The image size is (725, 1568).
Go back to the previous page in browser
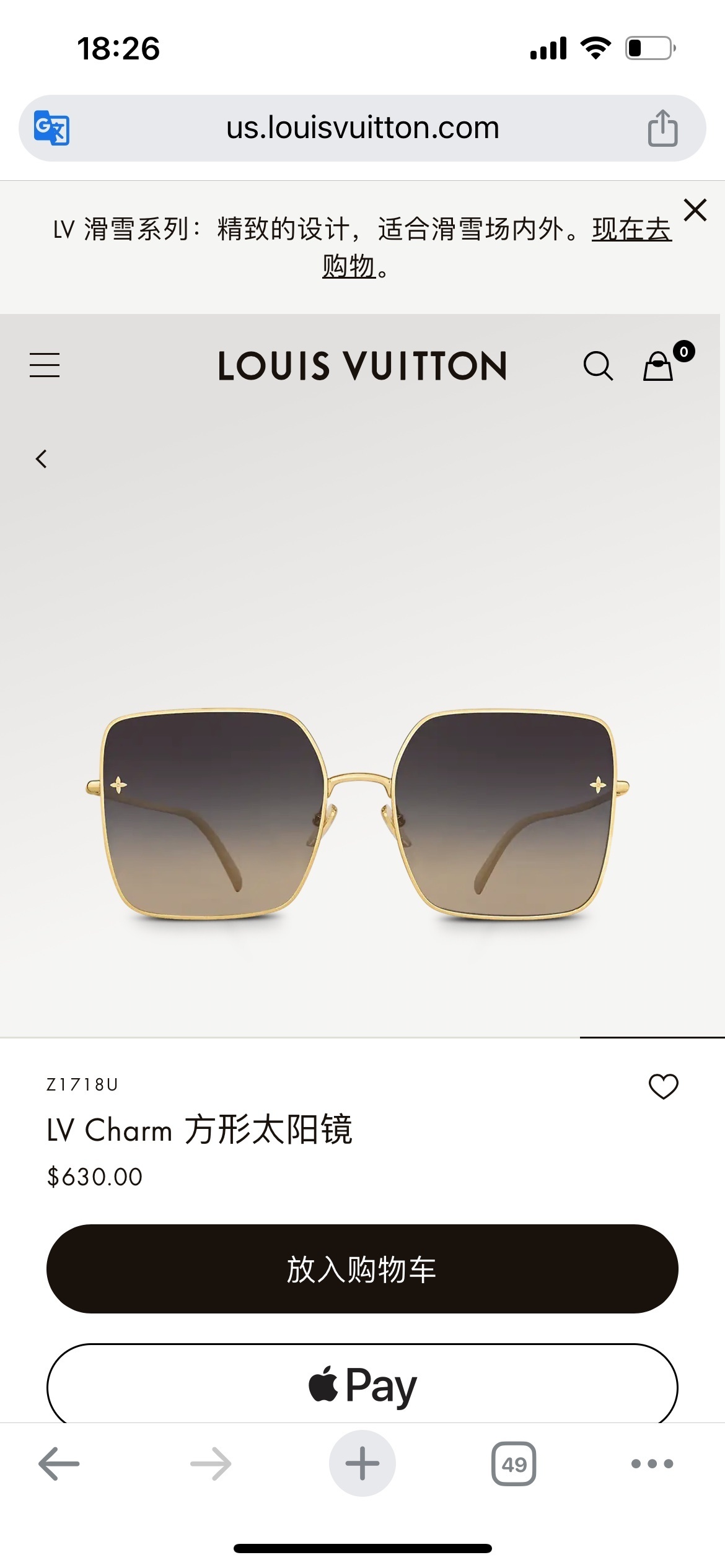(x=59, y=1464)
